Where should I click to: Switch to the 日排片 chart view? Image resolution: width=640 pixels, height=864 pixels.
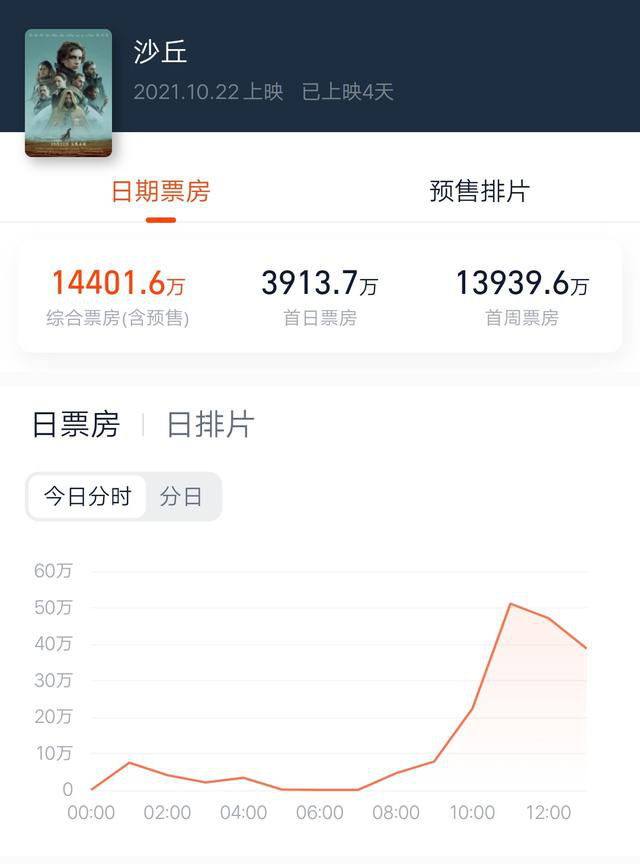pos(210,424)
